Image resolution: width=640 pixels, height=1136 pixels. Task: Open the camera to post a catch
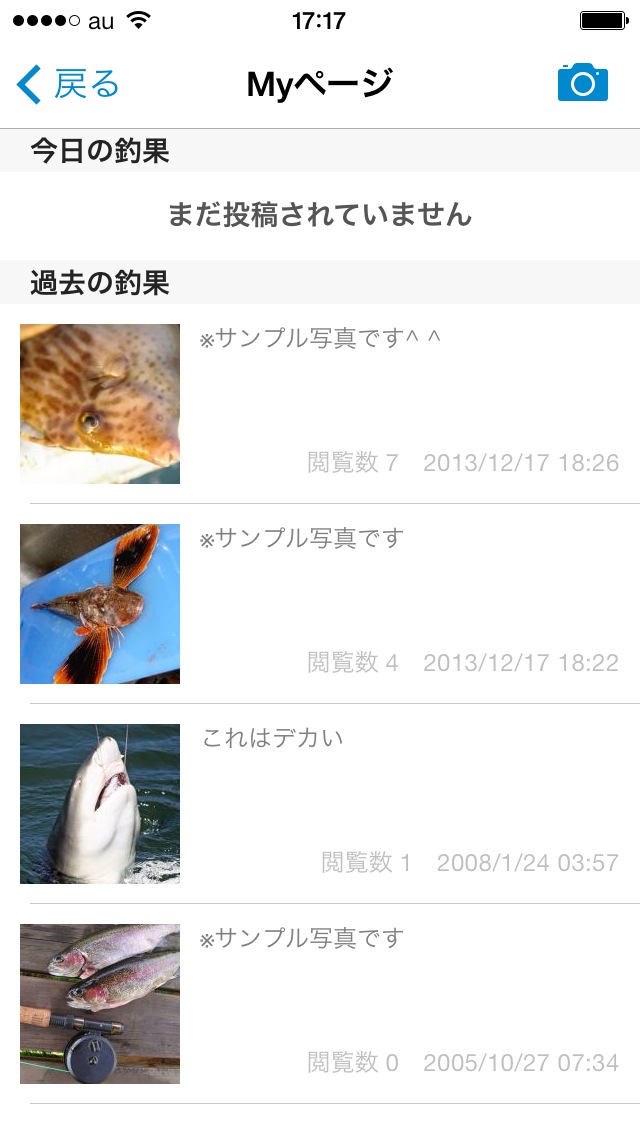(x=582, y=83)
